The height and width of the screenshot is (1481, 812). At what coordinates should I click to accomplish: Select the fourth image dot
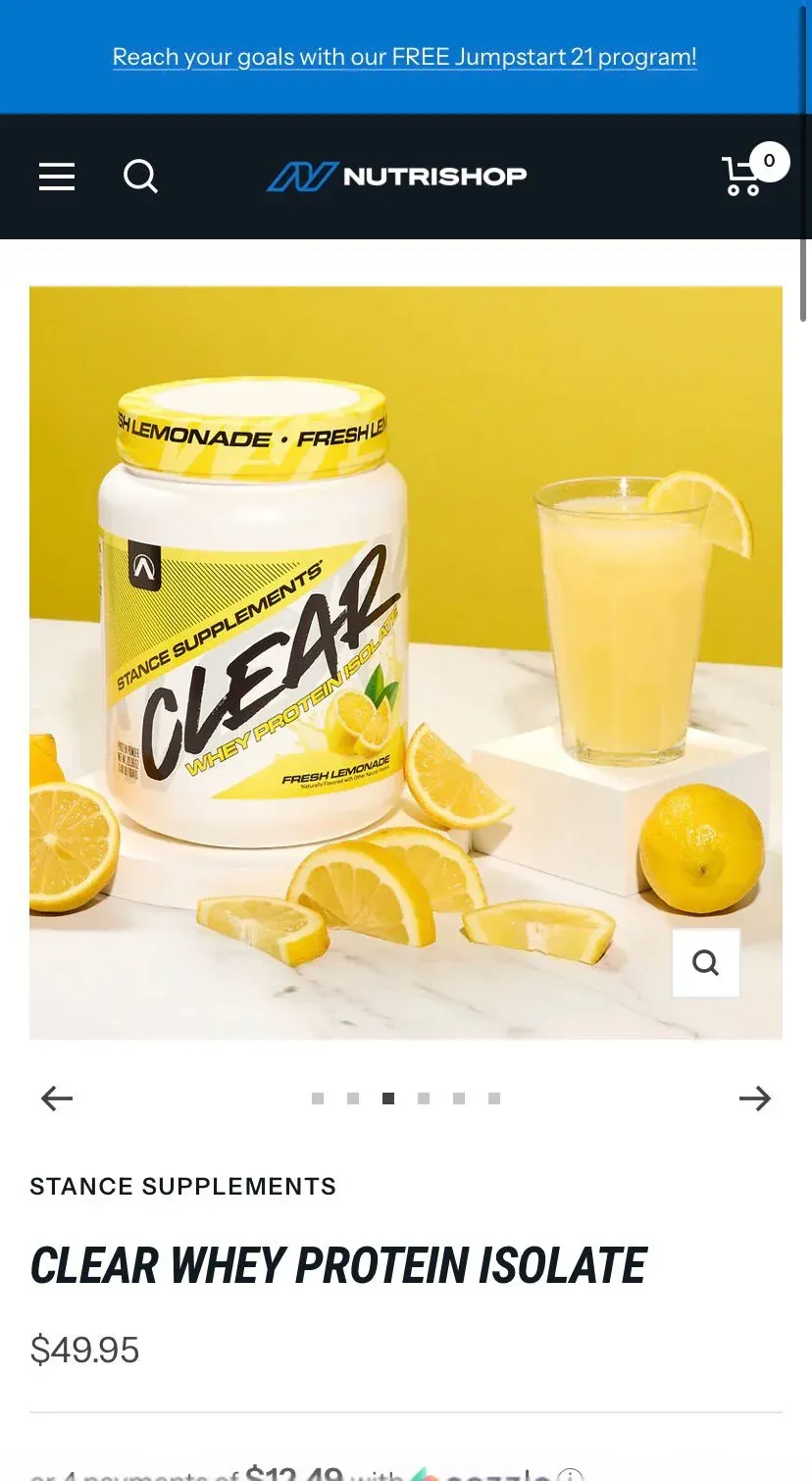[x=424, y=1098]
